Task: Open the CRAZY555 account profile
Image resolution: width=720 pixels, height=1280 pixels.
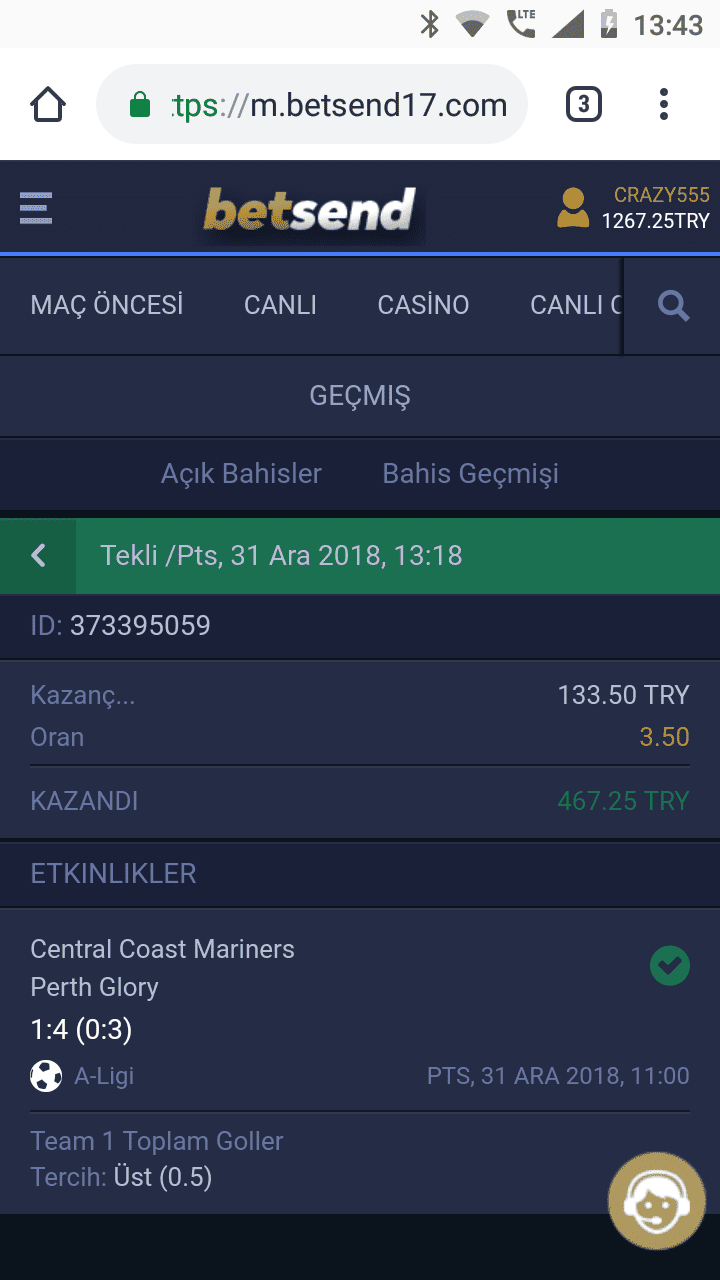Action: coord(633,208)
